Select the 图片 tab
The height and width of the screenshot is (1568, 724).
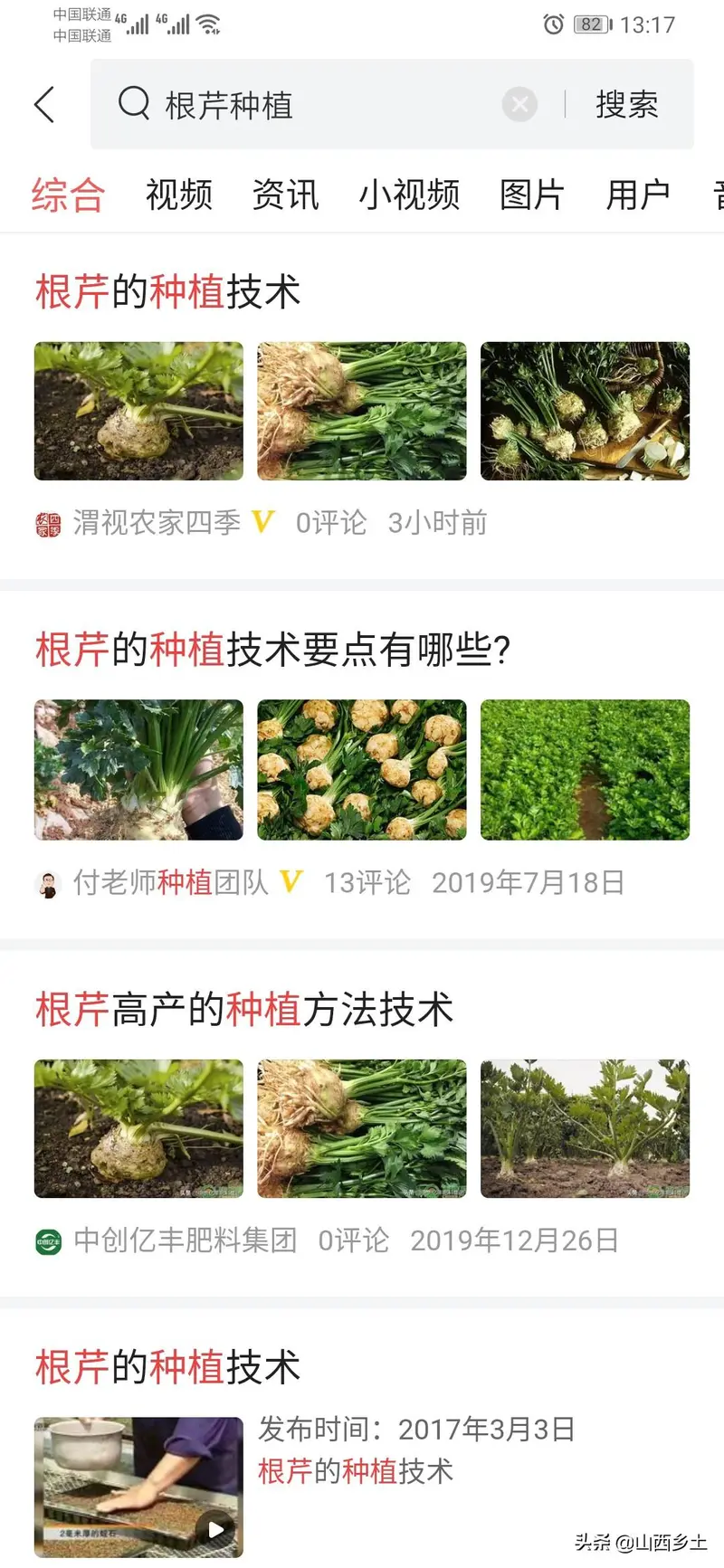(532, 195)
